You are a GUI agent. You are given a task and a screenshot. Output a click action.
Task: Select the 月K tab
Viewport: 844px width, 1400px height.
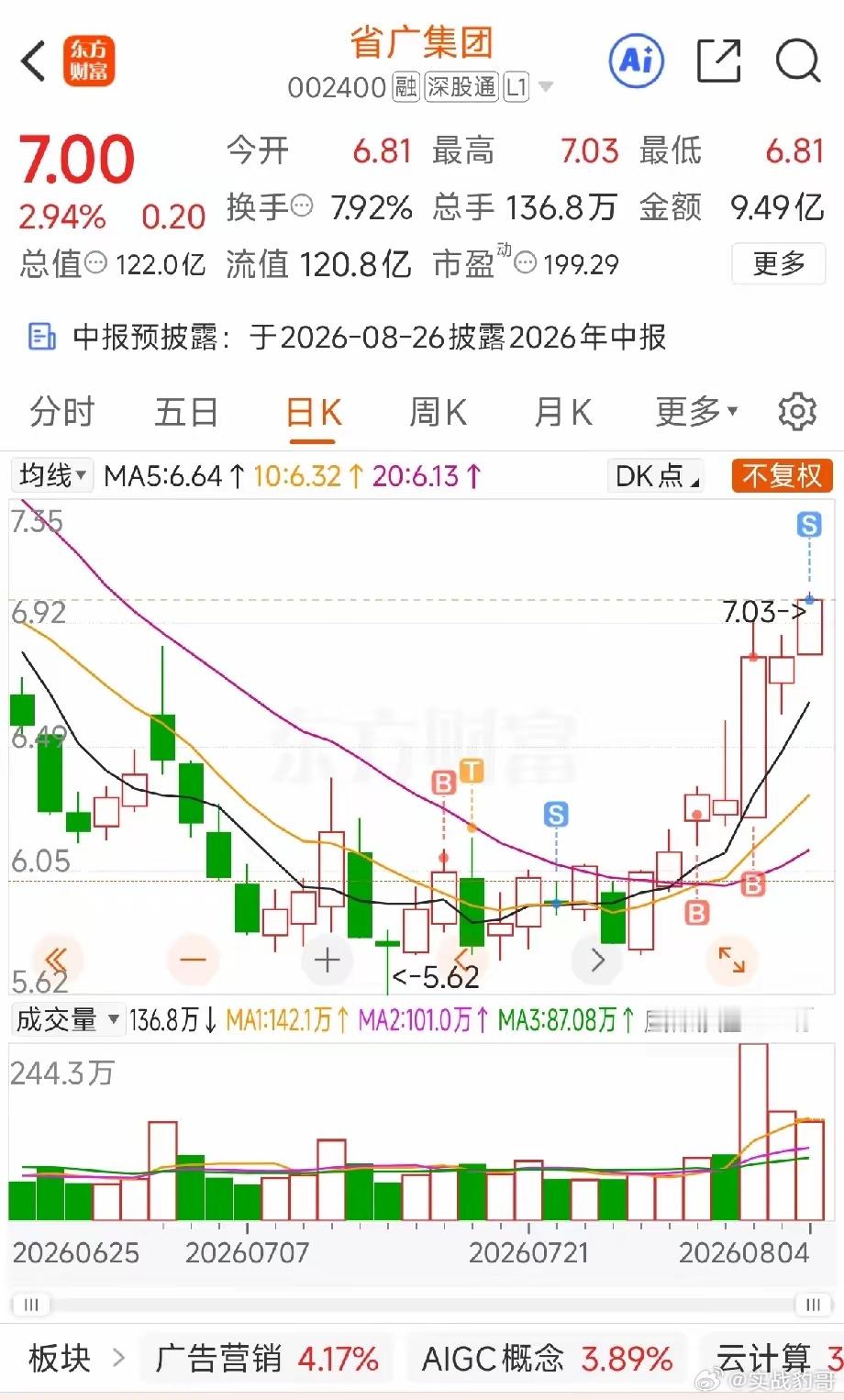click(562, 413)
